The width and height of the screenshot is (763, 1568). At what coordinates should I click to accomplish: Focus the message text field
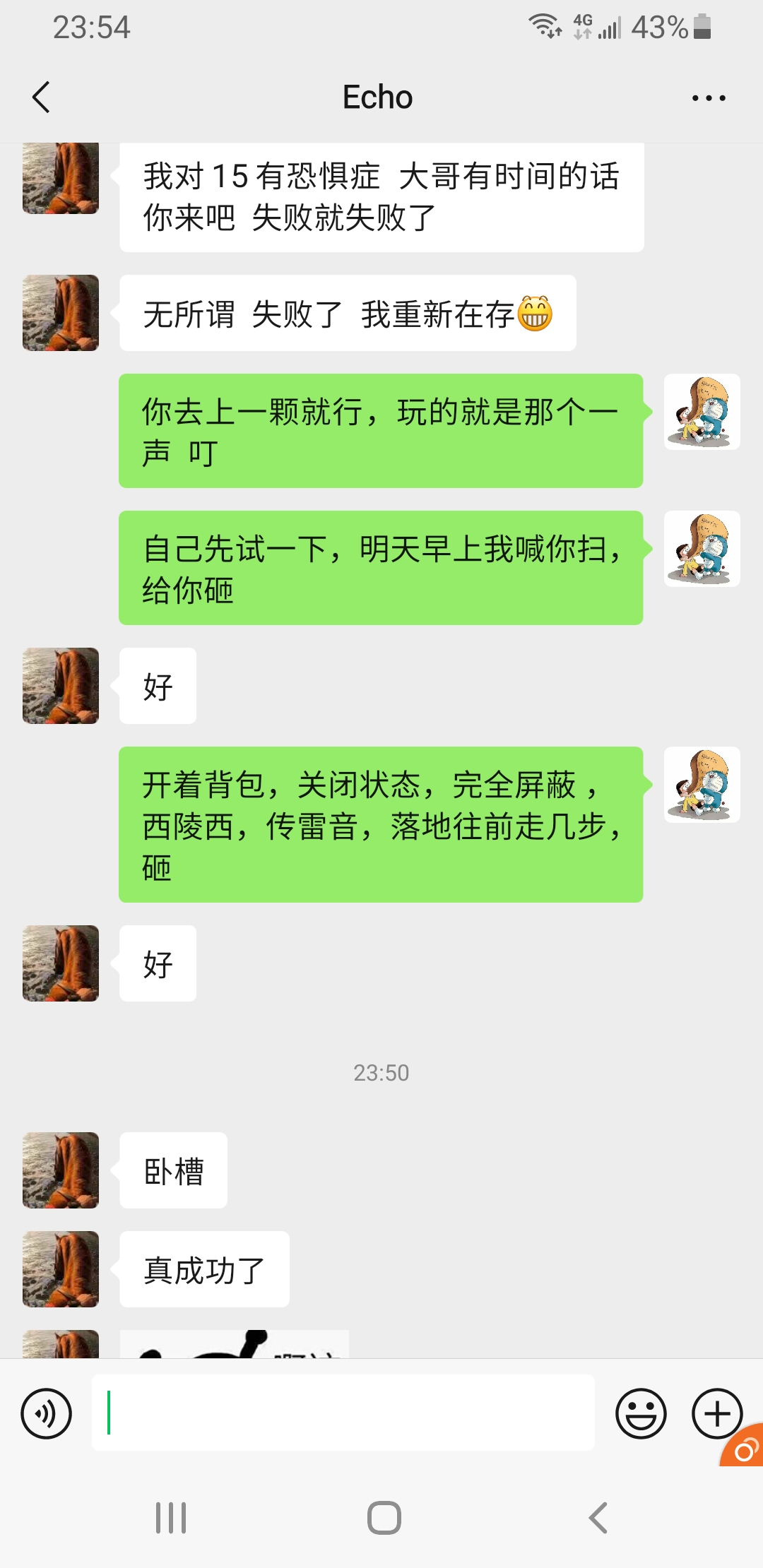[x=343, y=1413]
